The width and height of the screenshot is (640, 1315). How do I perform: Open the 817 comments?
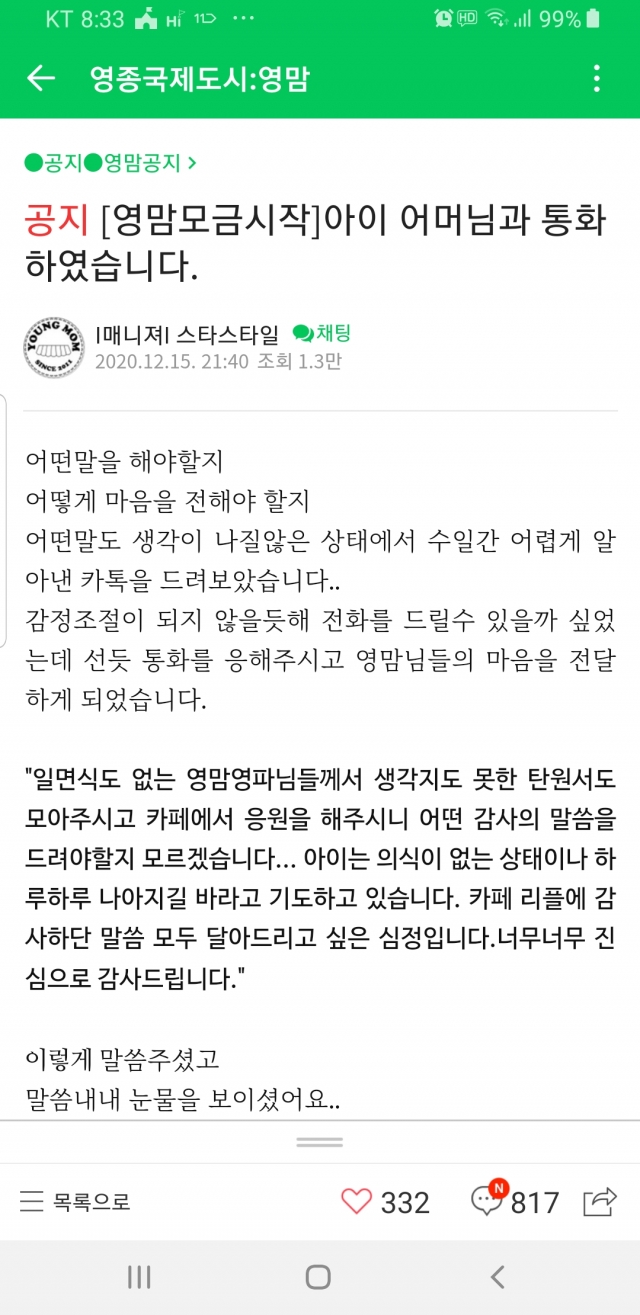pyautogui.click(x=515, y=1201)
